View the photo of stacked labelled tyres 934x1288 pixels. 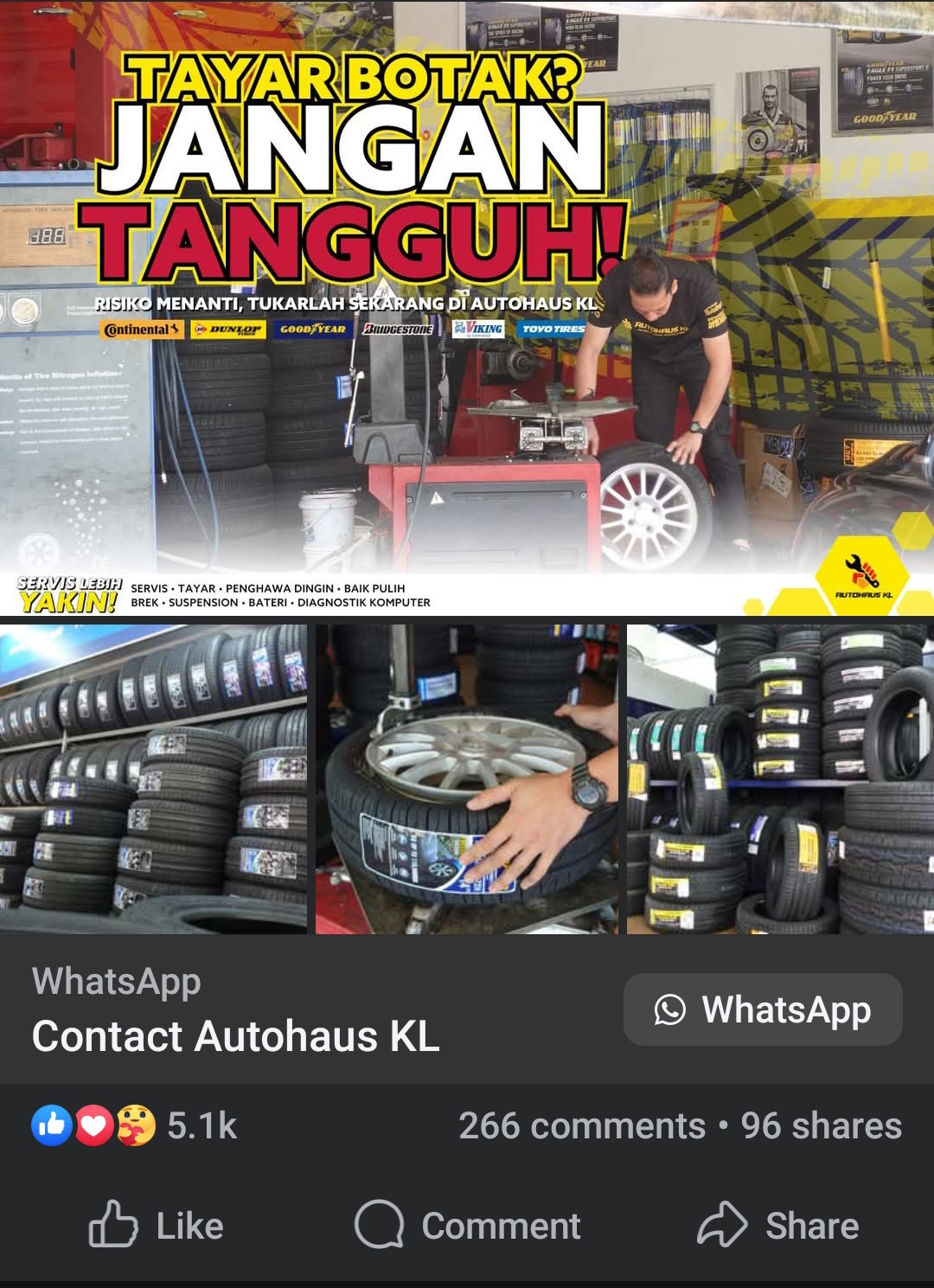(x=780, y=779)
